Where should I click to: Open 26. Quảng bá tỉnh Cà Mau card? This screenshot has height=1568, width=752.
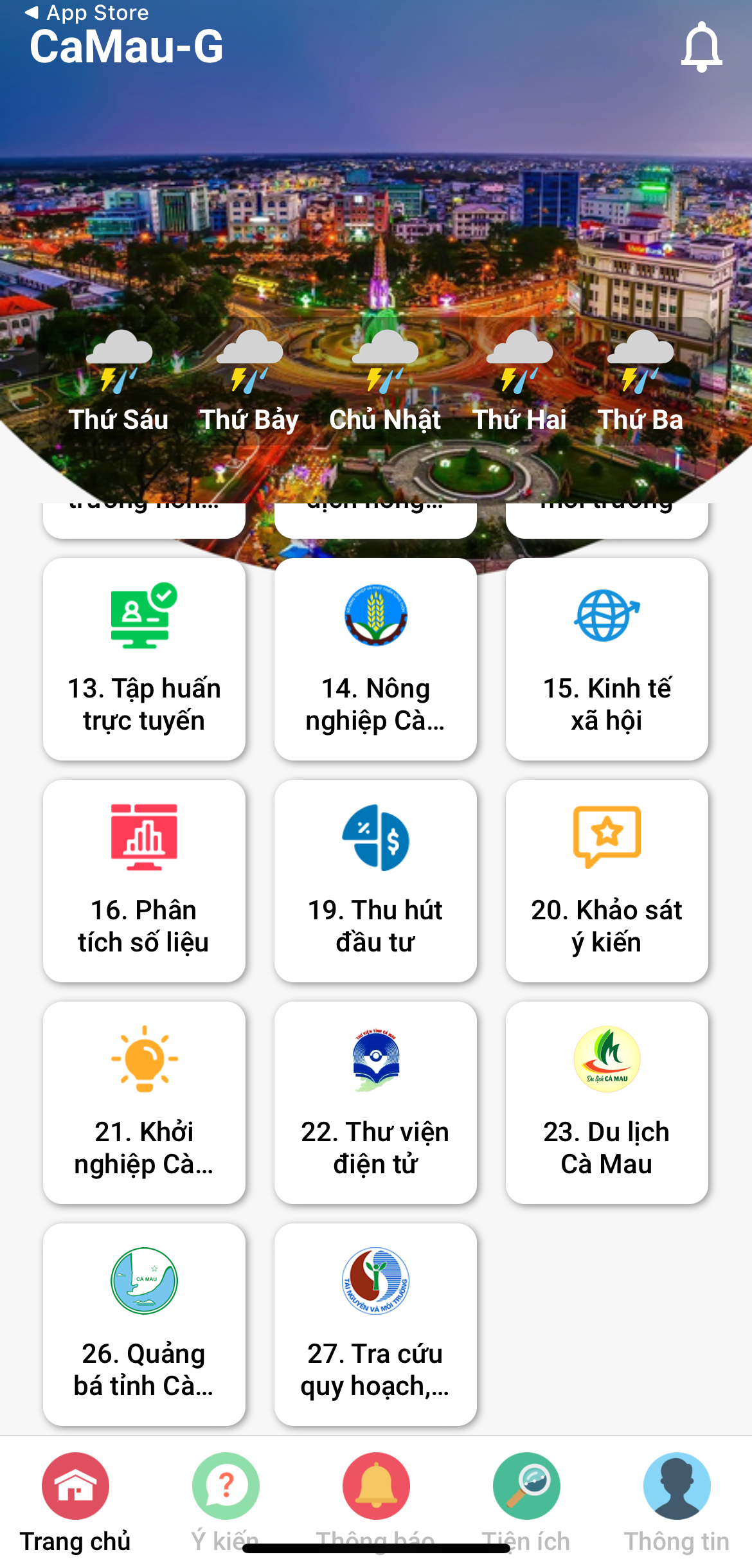coord(144,1324)
